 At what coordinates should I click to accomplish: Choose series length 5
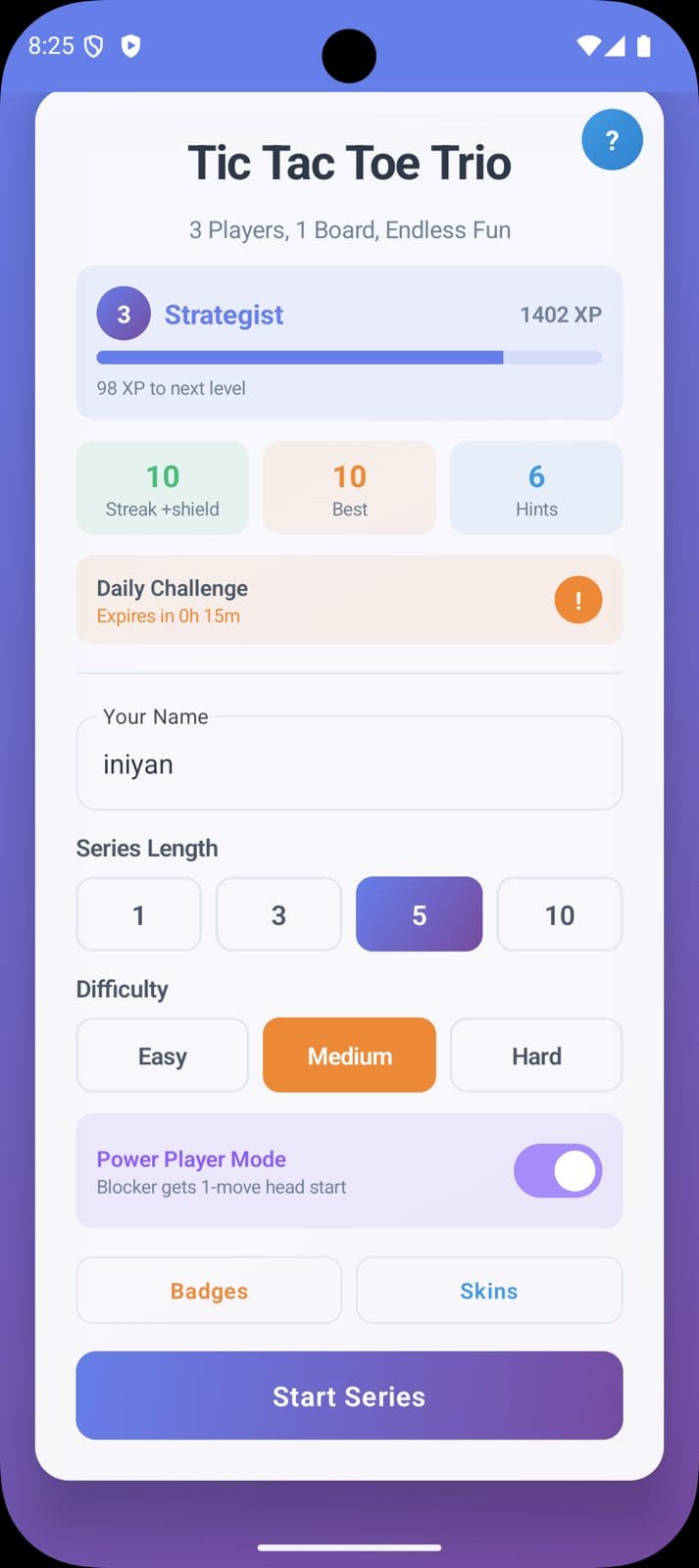419,914
